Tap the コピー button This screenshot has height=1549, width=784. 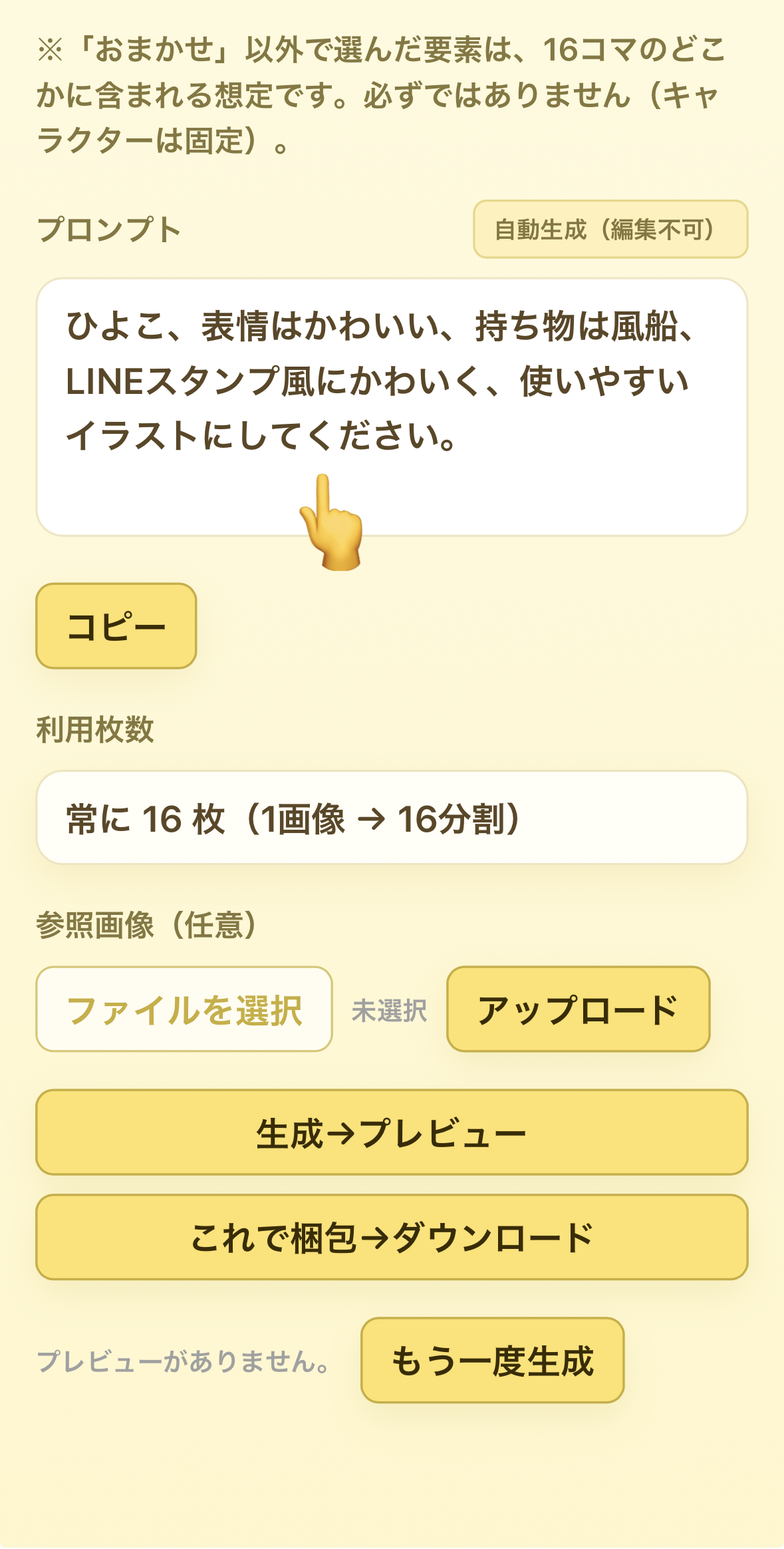click(116, 626)
